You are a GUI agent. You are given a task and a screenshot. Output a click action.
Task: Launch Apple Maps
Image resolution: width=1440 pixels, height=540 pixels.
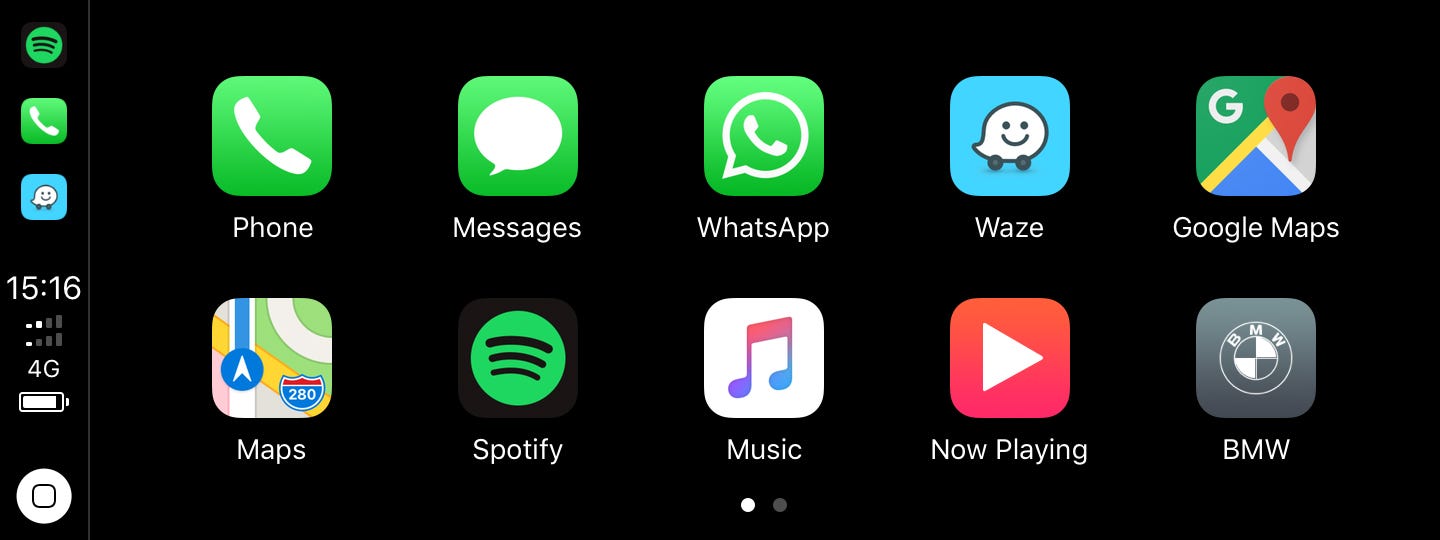[272, 358]
